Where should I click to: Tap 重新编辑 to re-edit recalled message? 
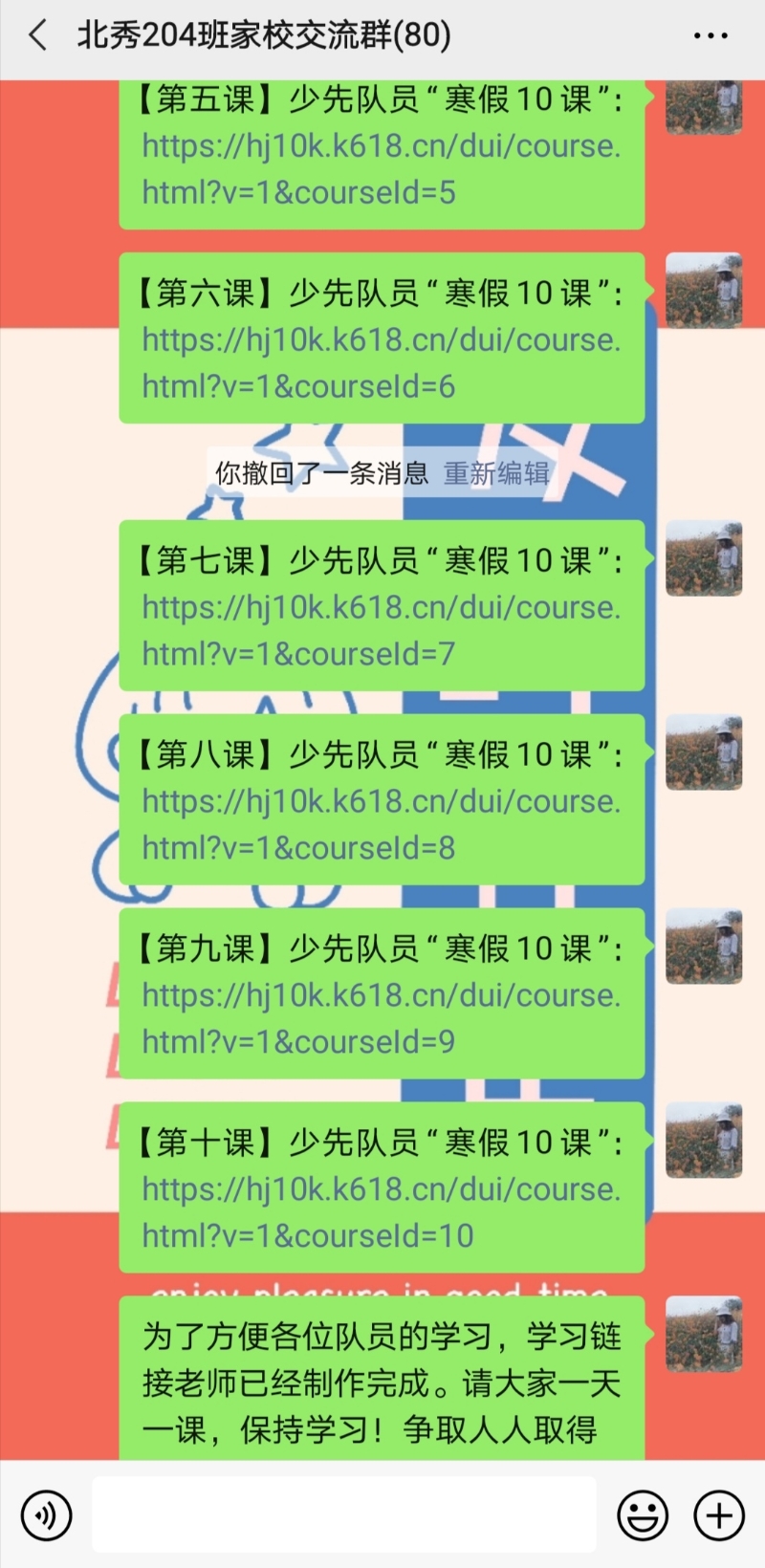pyautogui.click(x=496, y=472)
